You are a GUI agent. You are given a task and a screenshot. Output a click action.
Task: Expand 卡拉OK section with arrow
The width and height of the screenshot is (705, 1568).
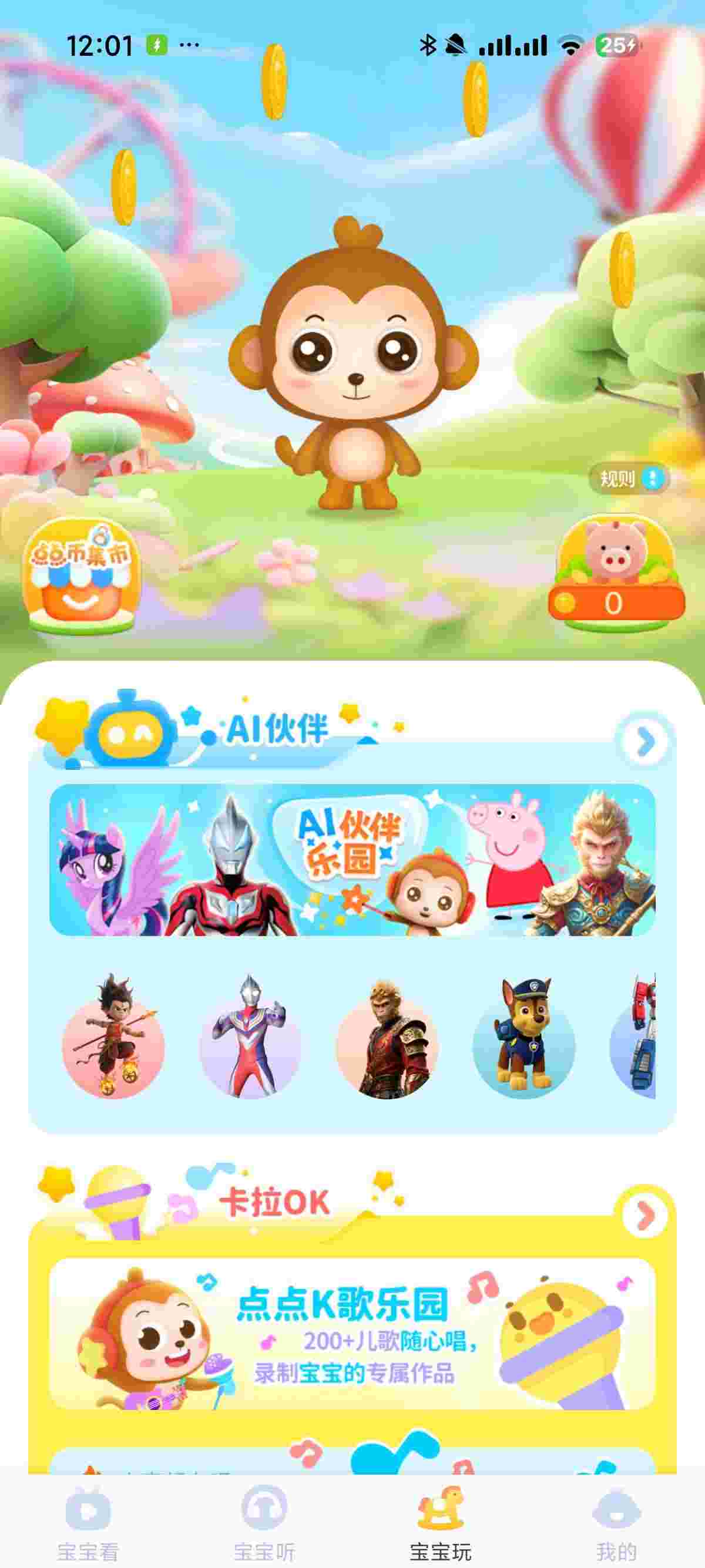[644, 1215]
